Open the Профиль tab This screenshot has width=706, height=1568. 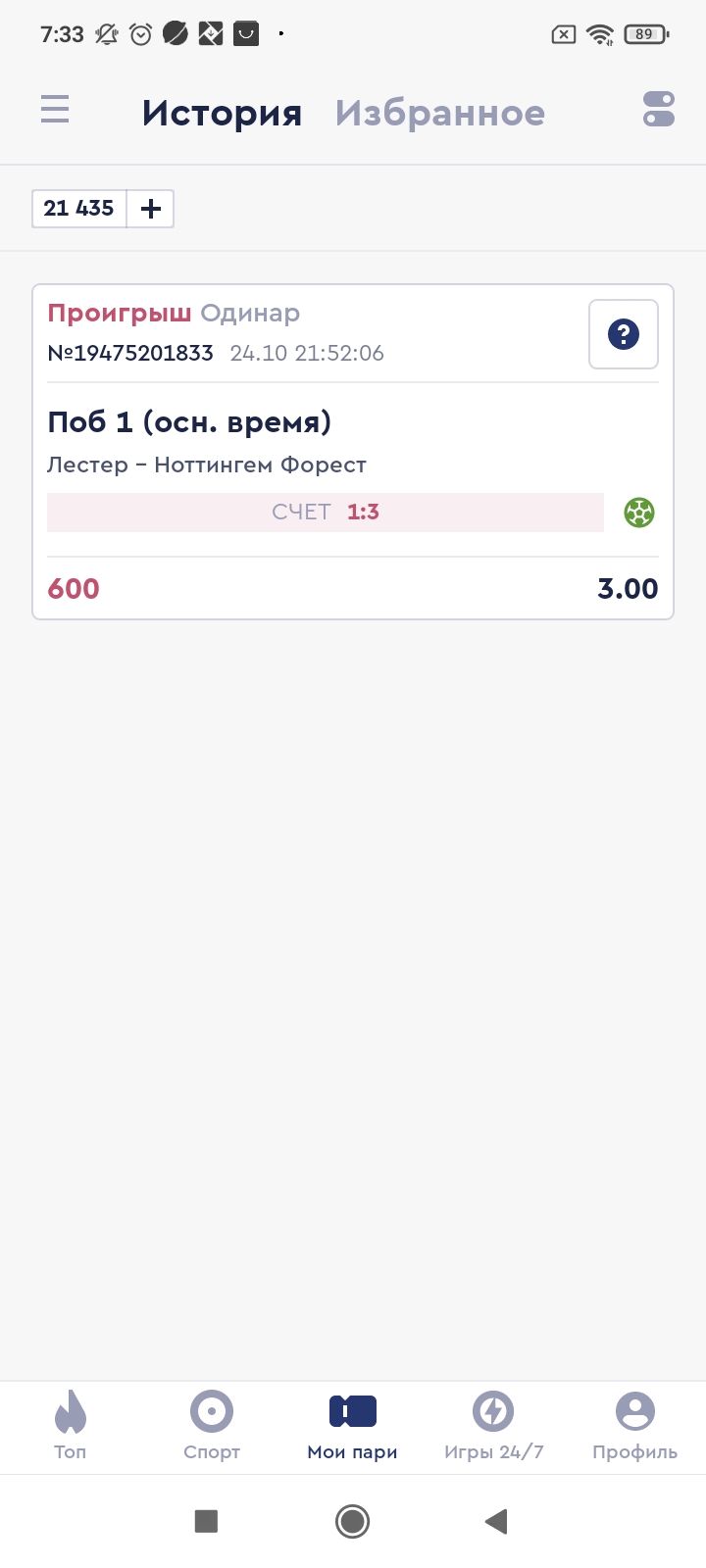pyautogui.click(x=634, y=1425)
